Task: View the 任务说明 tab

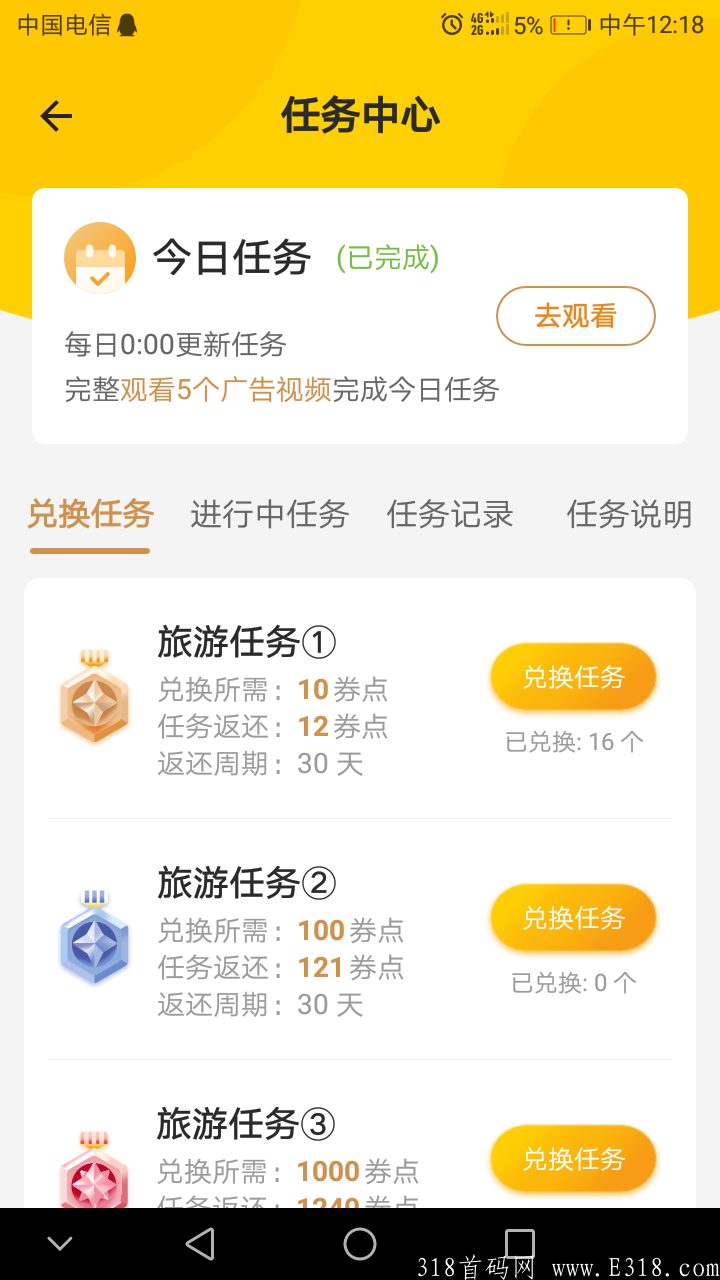Action: [x=629, y=514]
